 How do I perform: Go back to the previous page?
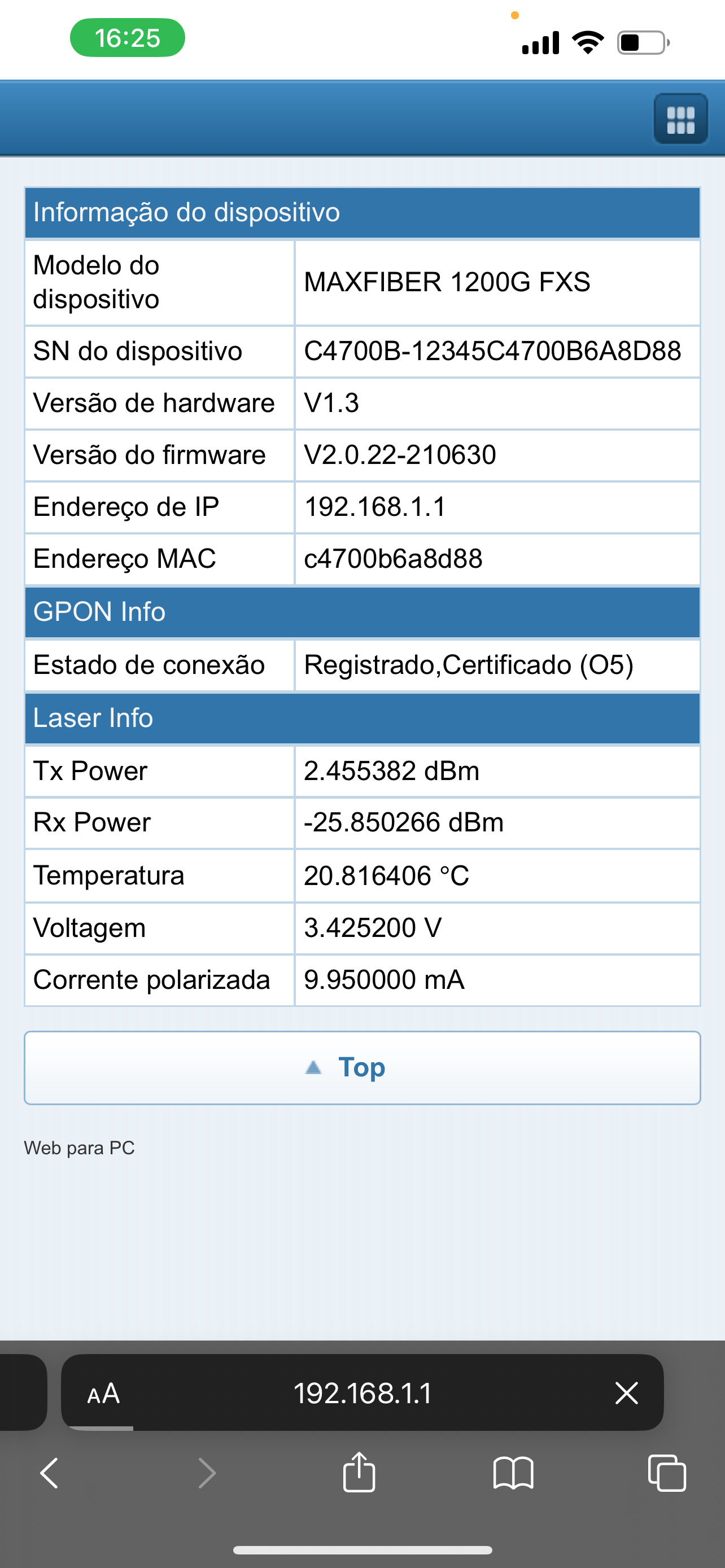49,1474
